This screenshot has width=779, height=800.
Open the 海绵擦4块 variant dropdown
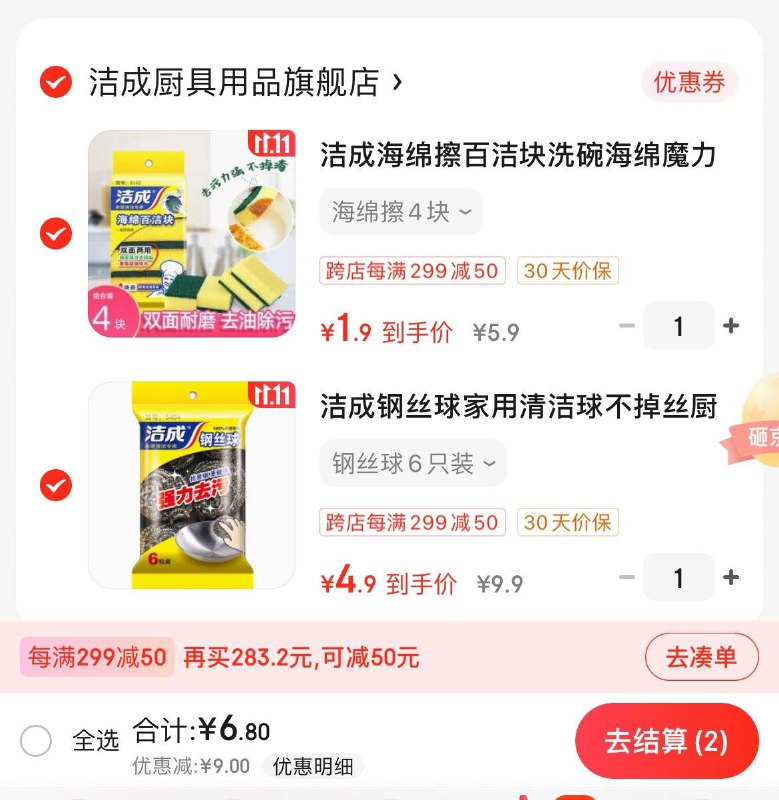(x=401, y=211)
